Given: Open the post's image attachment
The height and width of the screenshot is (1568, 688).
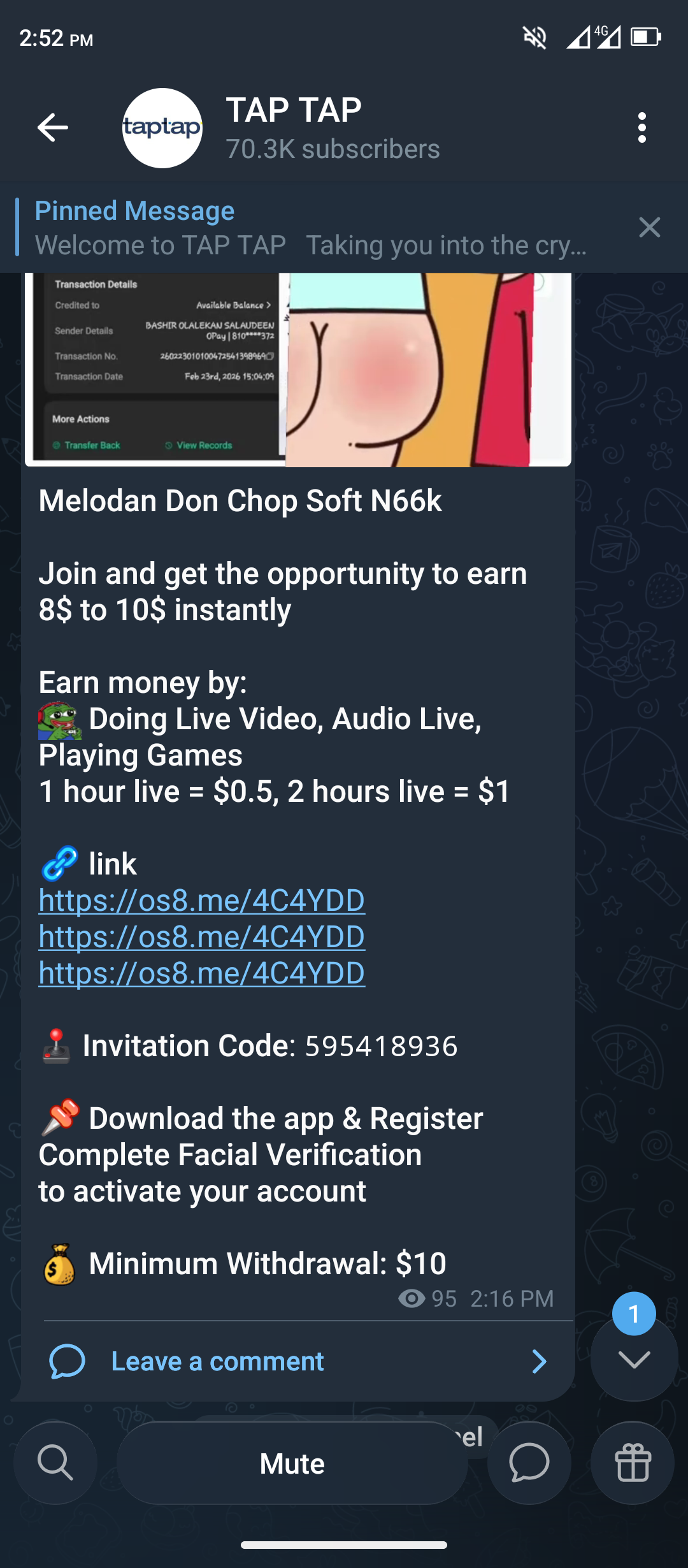Looking at the screenshot, I should 297,370.
